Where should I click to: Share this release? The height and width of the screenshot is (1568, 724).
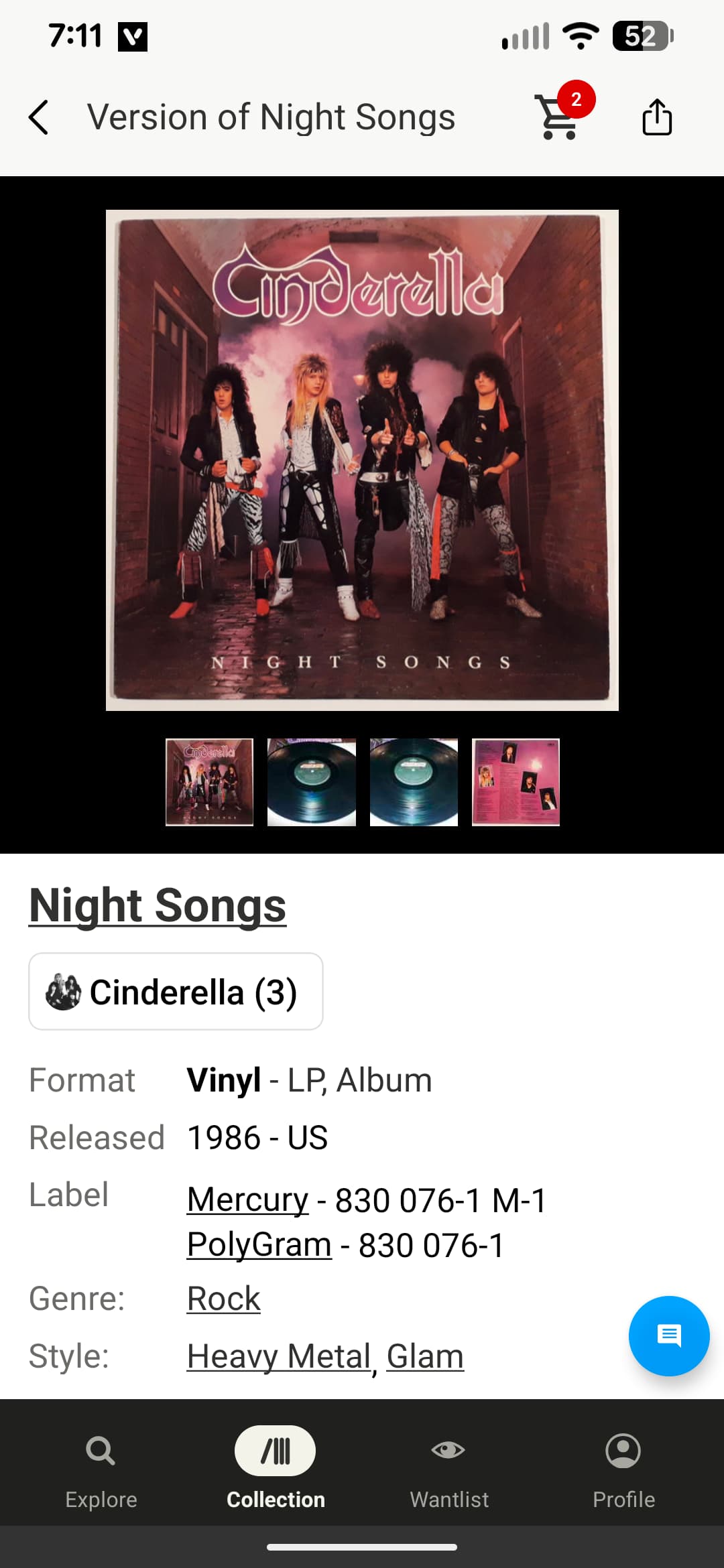pos(656,118)
